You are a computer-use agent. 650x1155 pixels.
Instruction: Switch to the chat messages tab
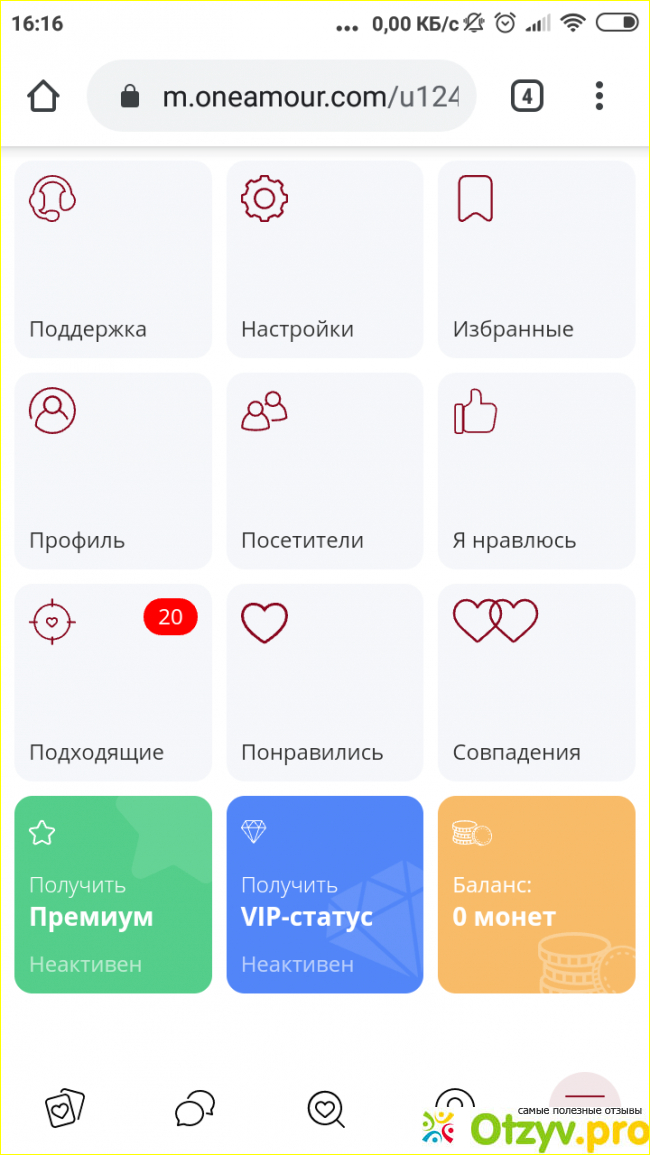pyautogui.click(x=194, y=1108)
